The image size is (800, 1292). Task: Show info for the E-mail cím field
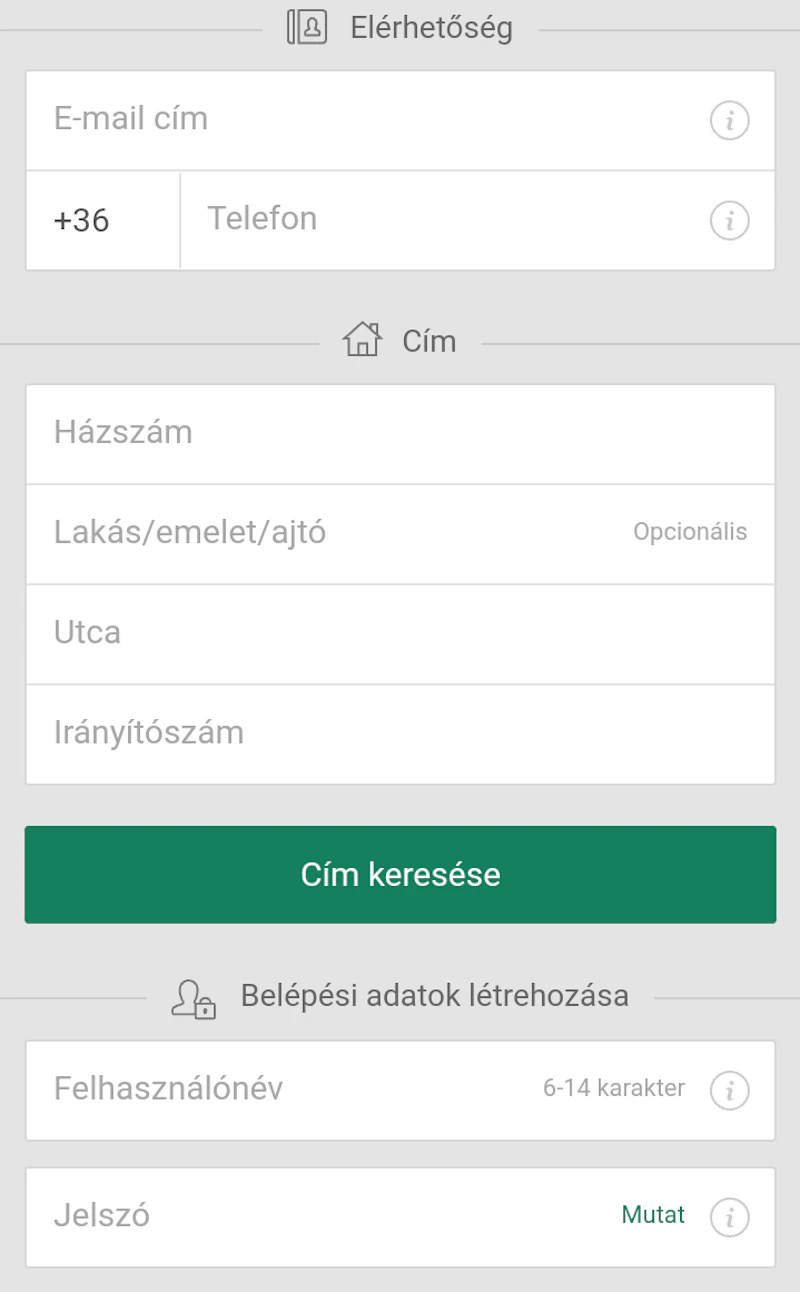pyautogui.click(x=729, y=121)
